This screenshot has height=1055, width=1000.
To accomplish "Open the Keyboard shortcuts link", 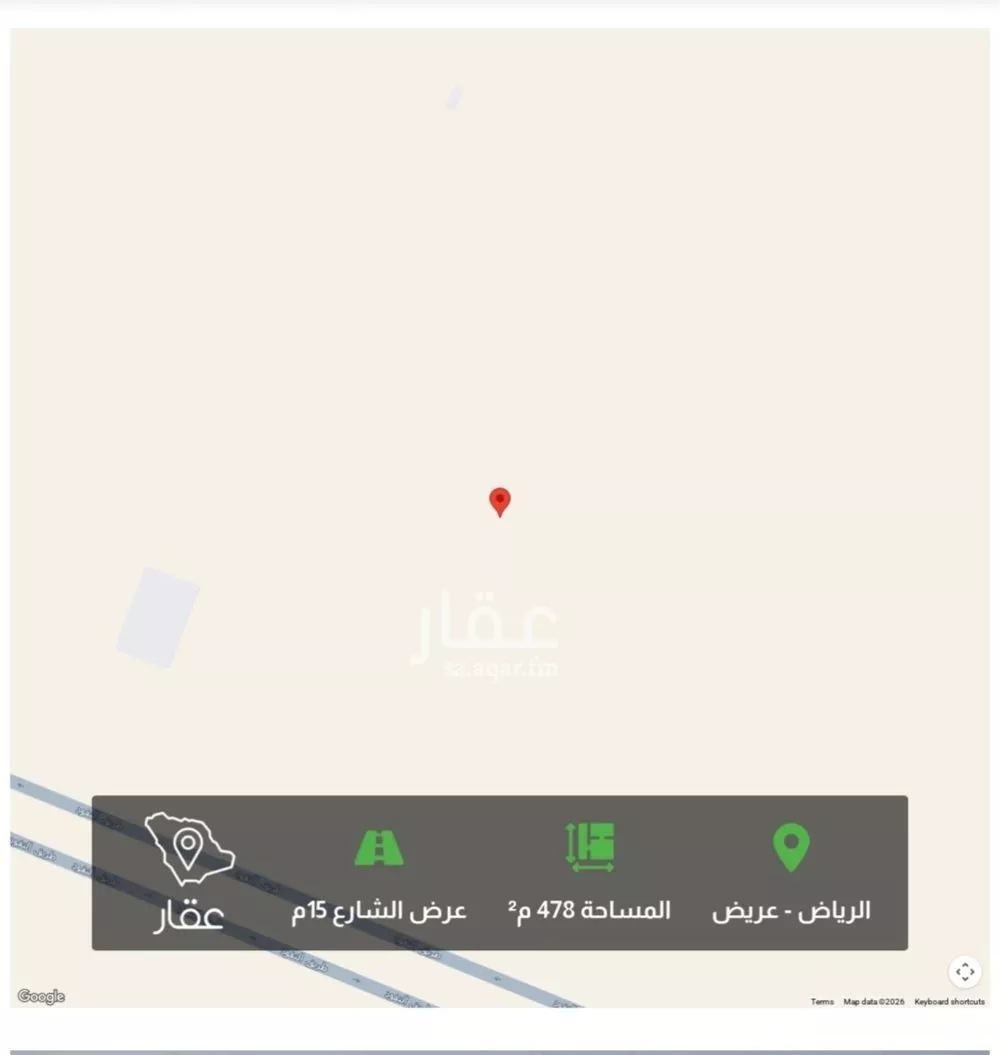I will click(949, 1001).
